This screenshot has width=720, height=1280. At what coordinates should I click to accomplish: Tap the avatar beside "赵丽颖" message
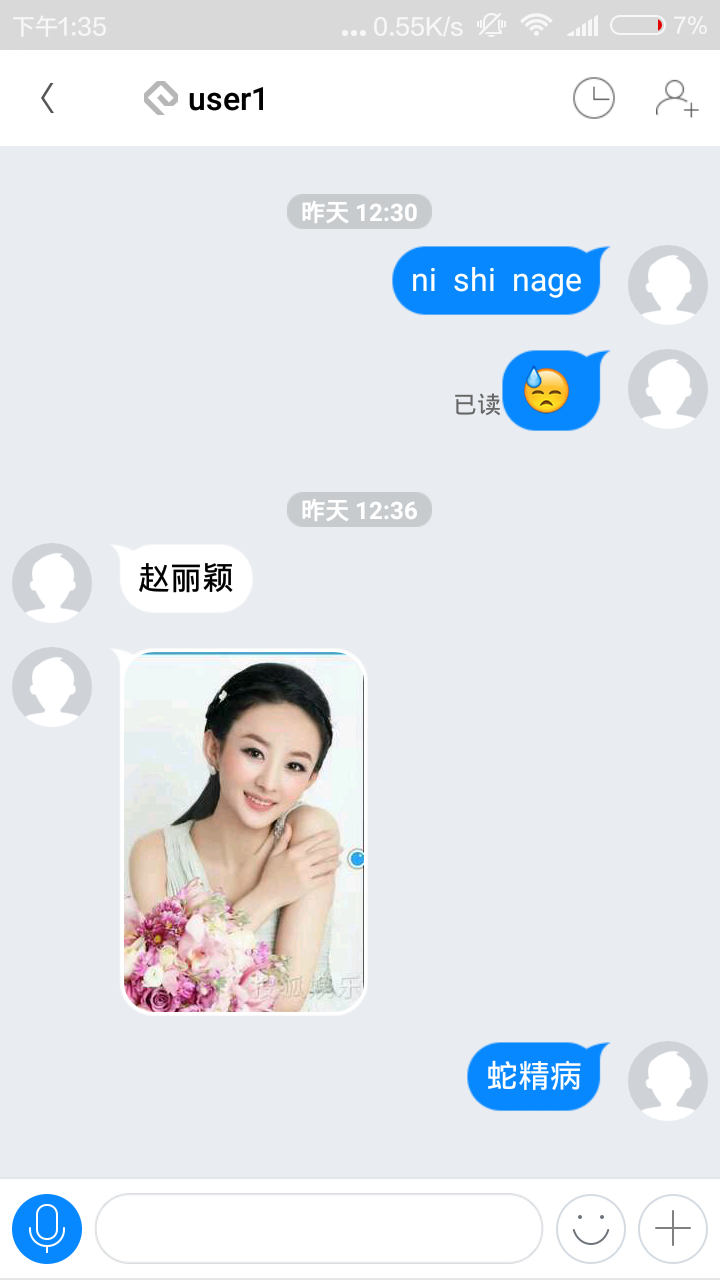[x=52, y=583]
